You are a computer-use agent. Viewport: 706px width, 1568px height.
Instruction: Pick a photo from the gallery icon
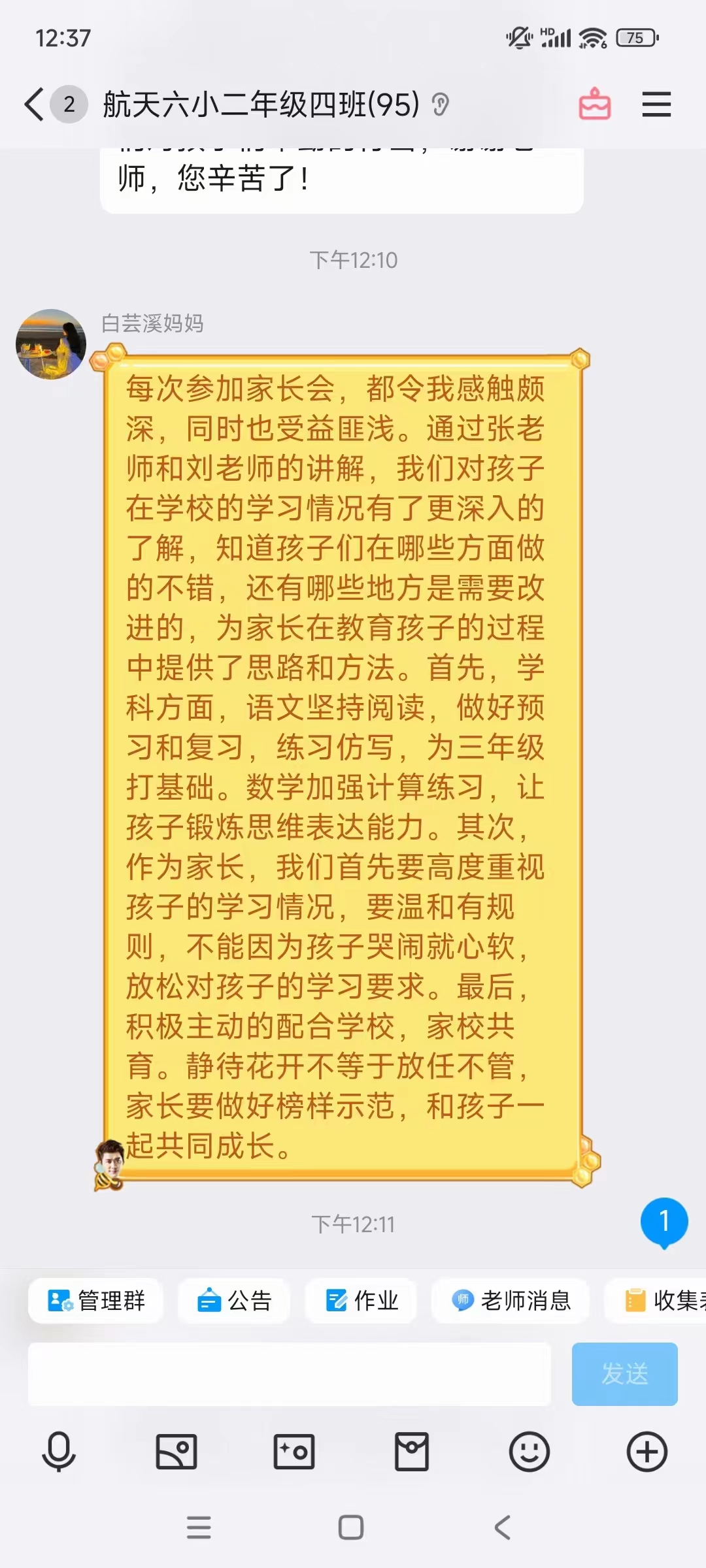(176, 1452)
